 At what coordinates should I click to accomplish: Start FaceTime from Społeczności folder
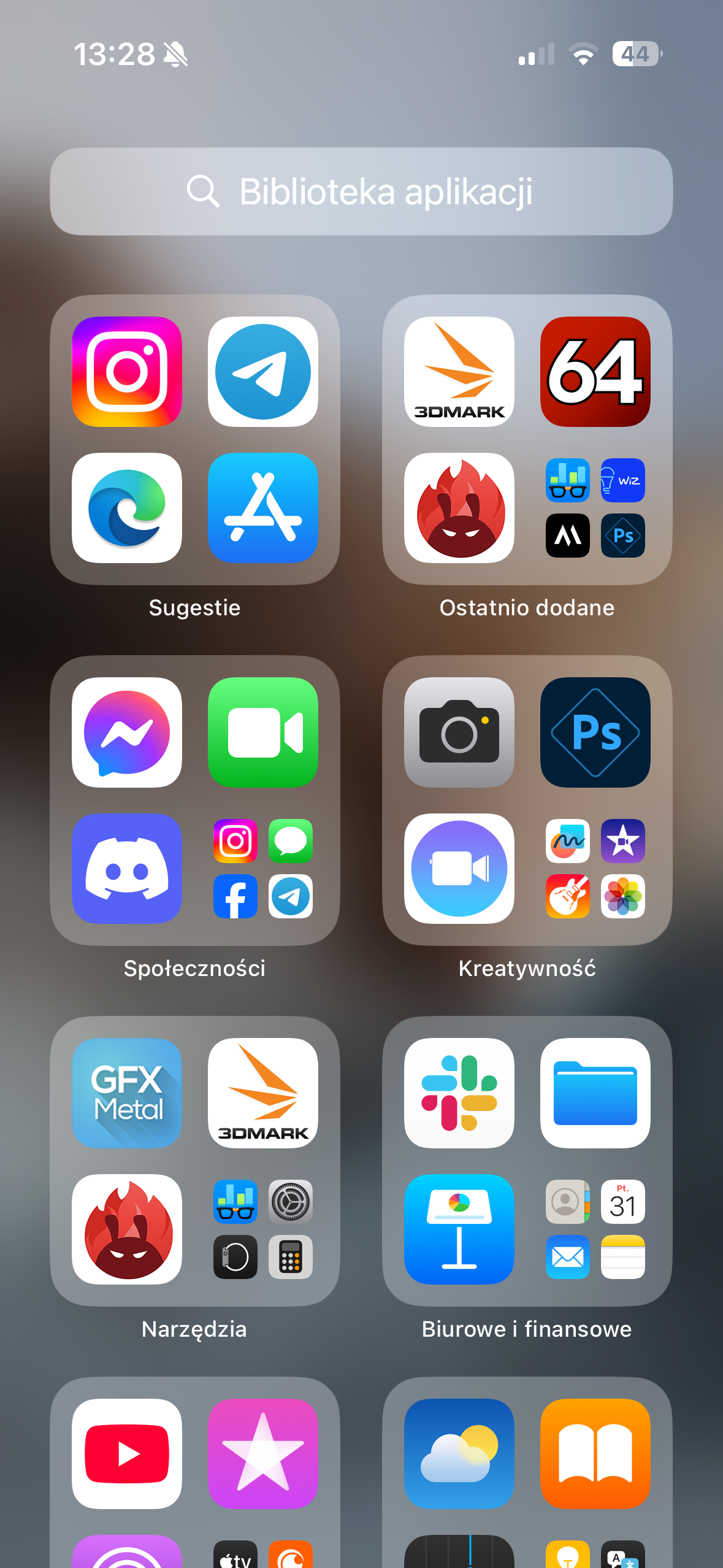(x=263, y=732)
